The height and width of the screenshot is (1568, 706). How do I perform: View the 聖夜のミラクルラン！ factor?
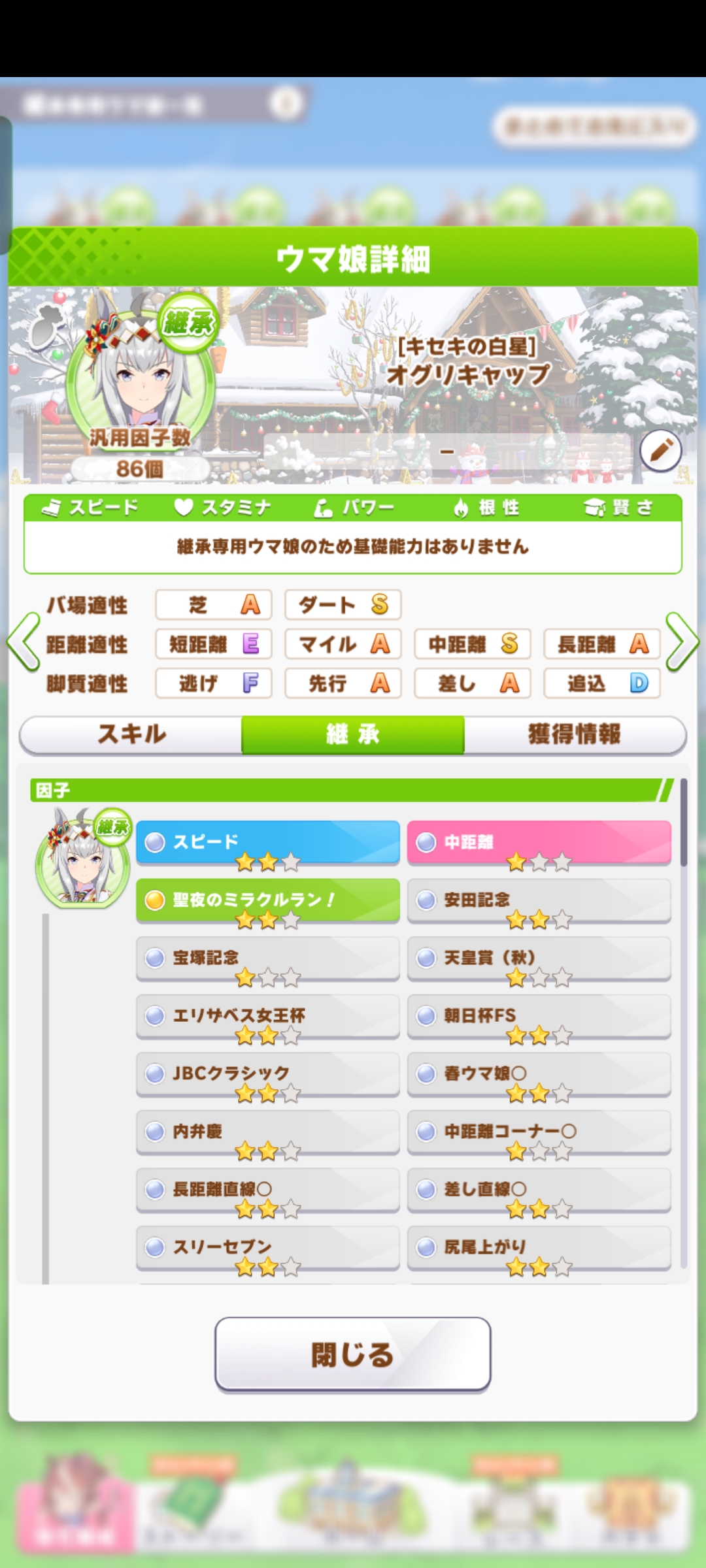pos(267,900)
